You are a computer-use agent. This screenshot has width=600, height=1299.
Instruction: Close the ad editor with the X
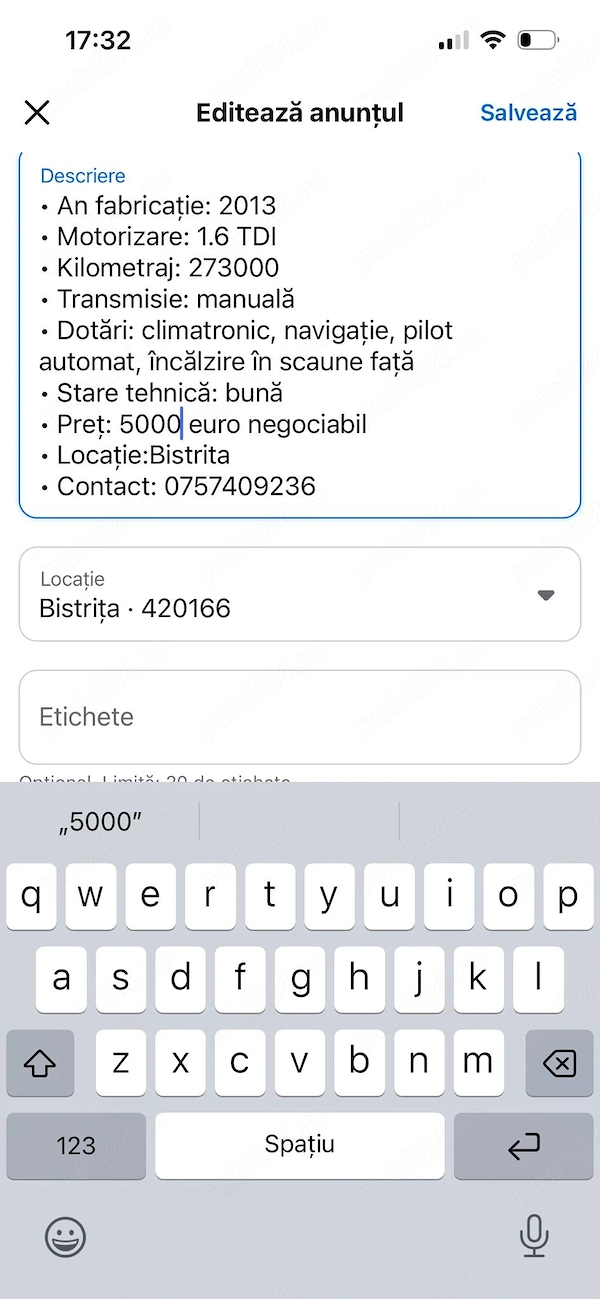tap(37, 112)
